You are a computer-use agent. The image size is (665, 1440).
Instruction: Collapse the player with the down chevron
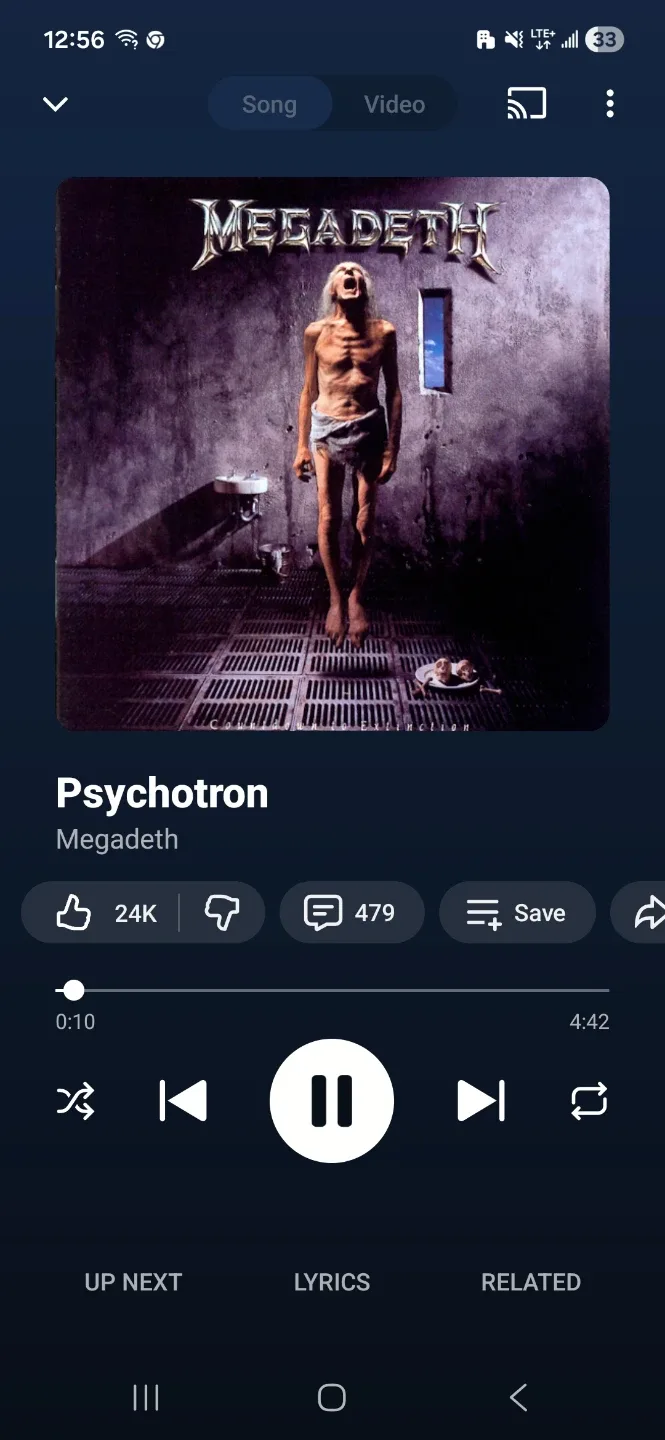[x=56, y=104]
